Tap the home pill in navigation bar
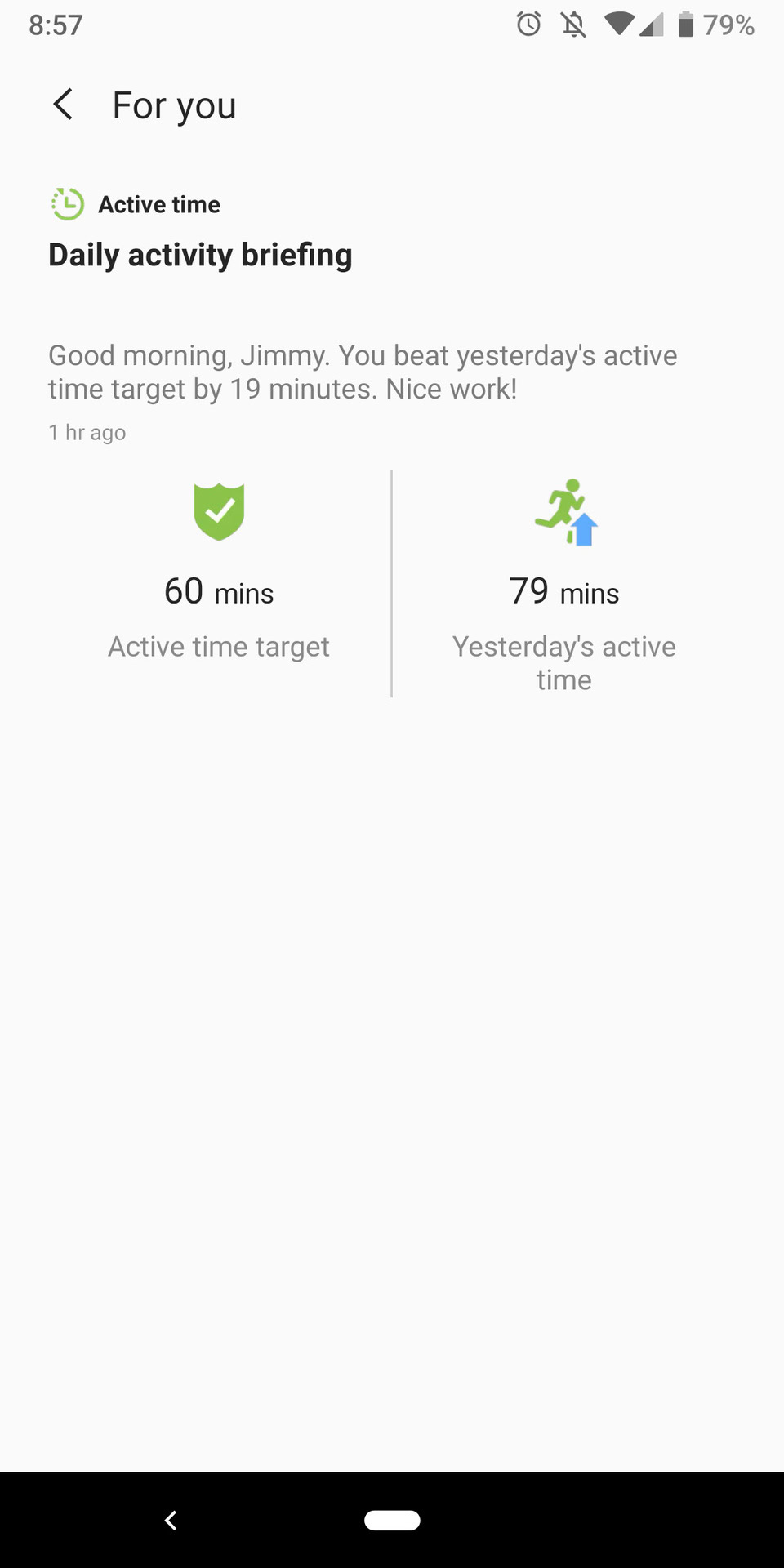The width and height of the screenshot is (784, 1568). pos(392,1520)
